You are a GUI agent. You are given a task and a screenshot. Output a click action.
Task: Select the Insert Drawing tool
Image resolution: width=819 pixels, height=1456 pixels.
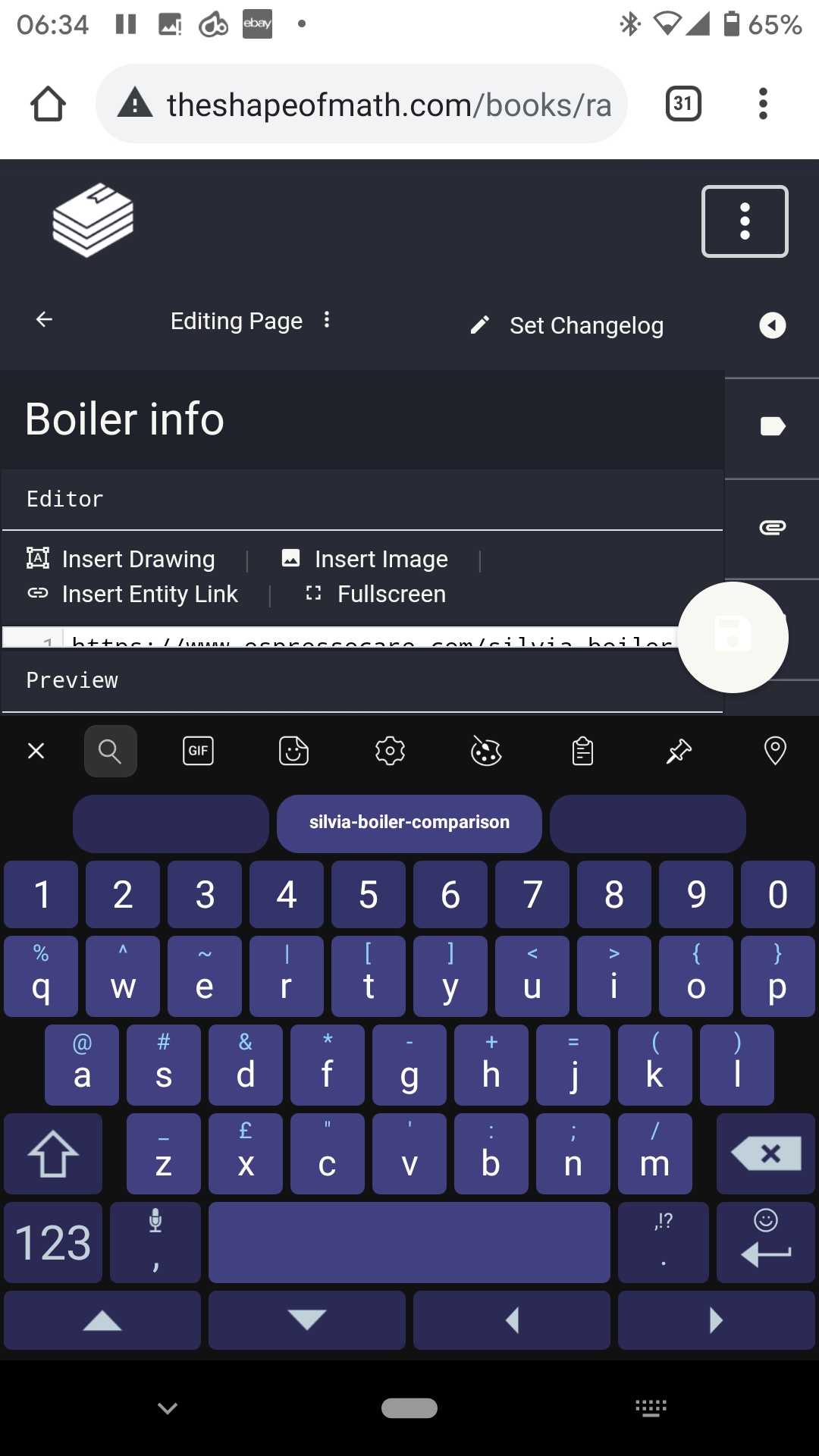click(x=121, y=559)
